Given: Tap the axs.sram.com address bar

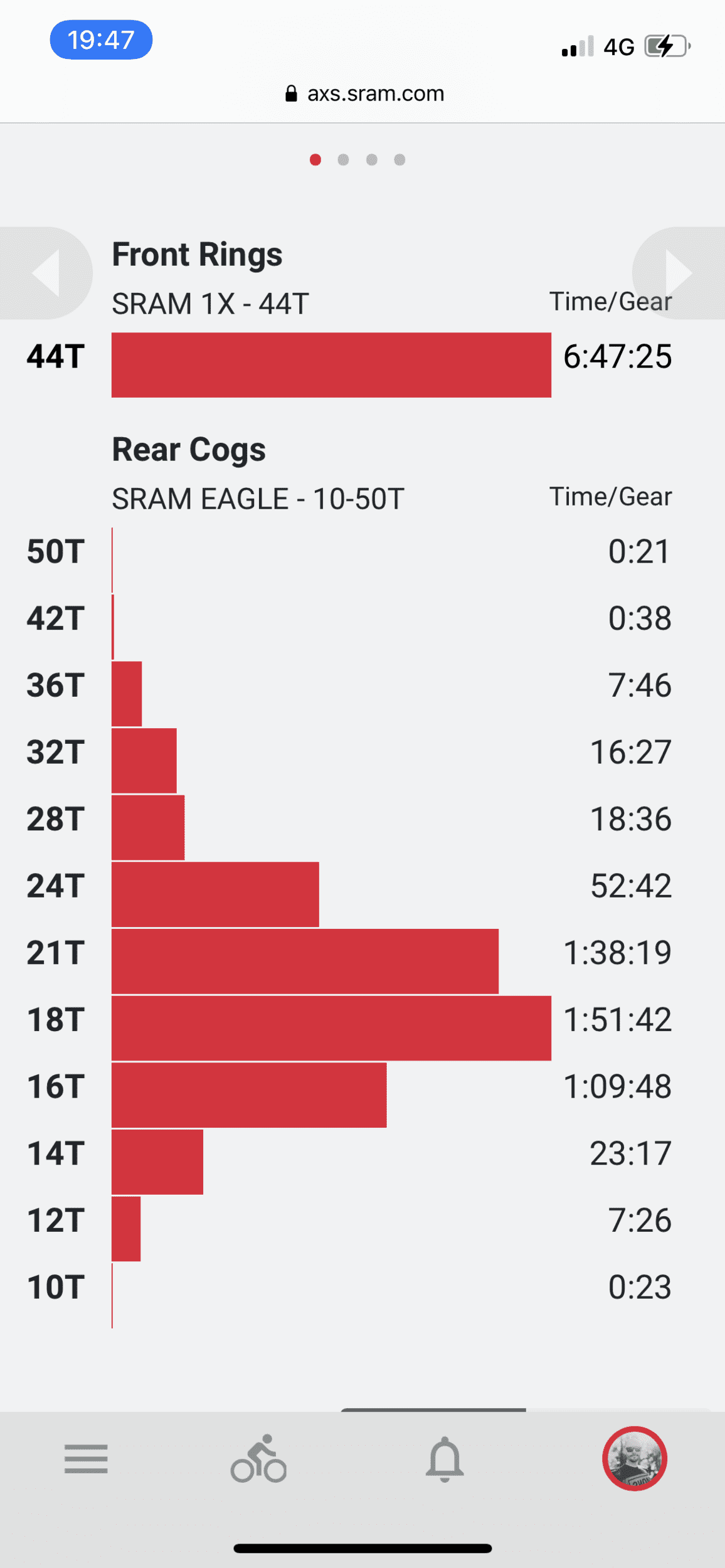Looking at the screenshot, I should point(364,94).
